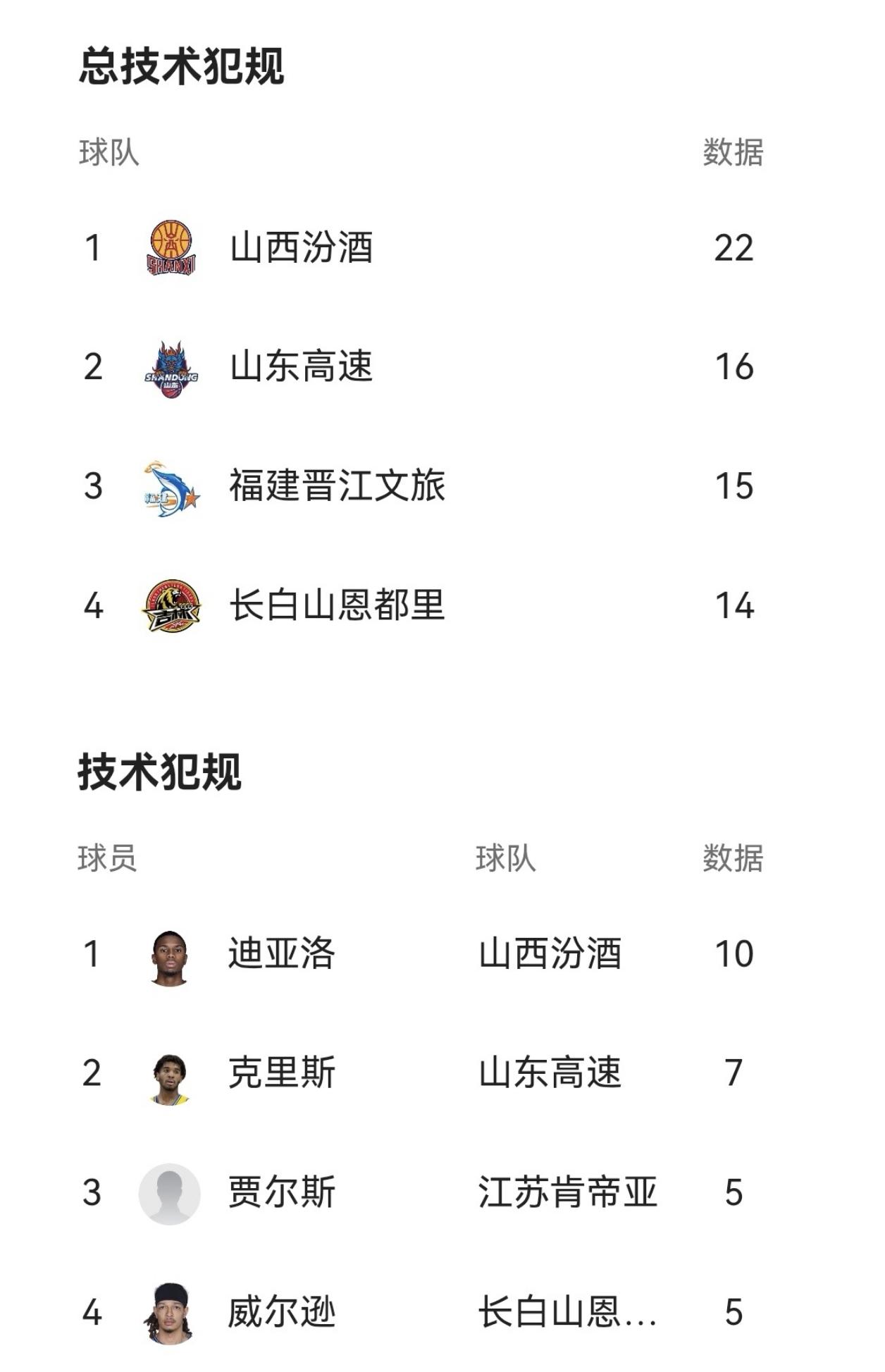The width and height of the screenshot is (885, 1372).
Task: Select team name 山西汾酒 in rankings
Action: pyautogui.click(x=303, y=245)
